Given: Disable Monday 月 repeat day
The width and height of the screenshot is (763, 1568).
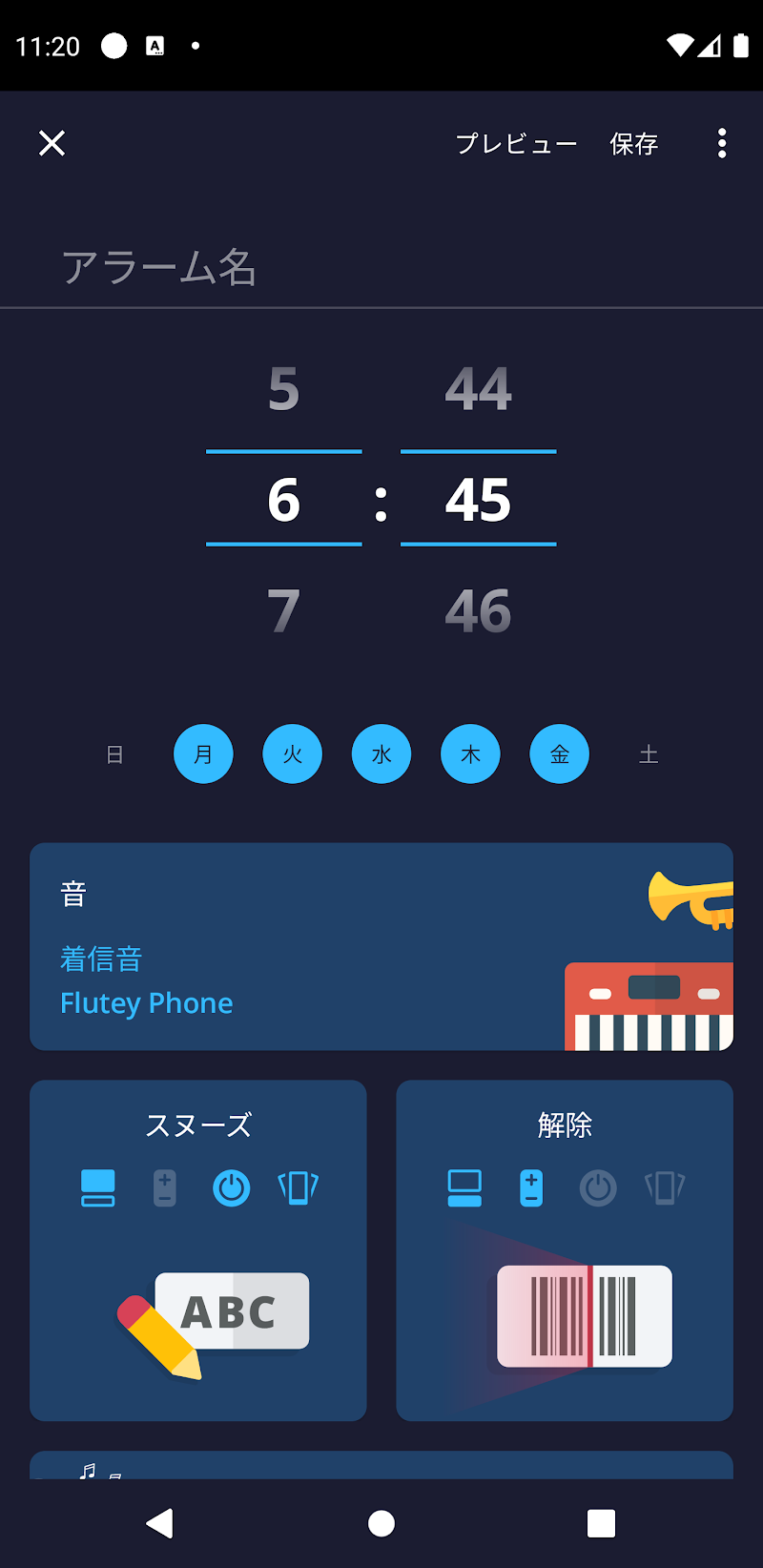Looking at the screenshot, I should 203,754.
